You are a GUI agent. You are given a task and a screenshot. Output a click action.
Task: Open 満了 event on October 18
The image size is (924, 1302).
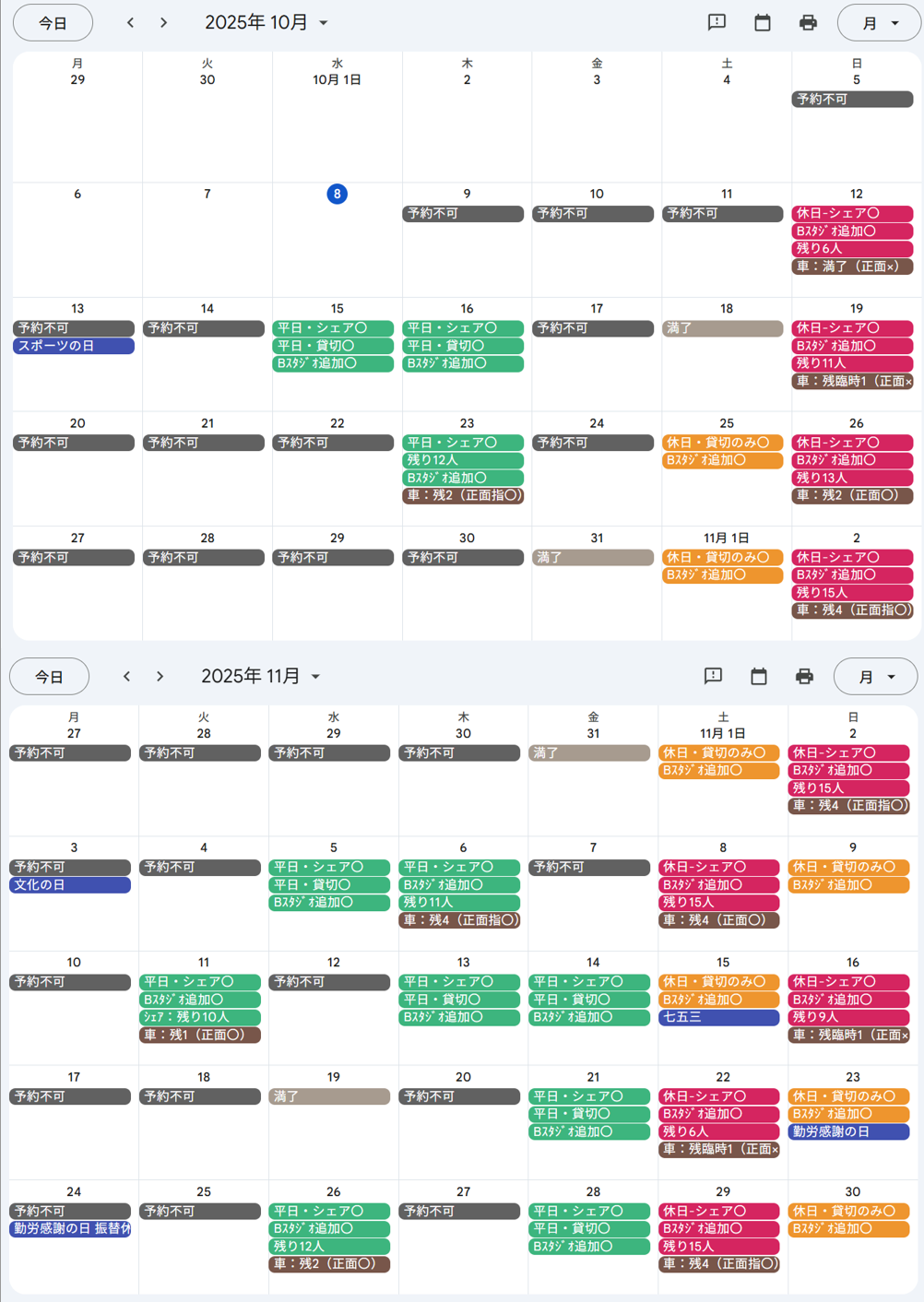722,328
